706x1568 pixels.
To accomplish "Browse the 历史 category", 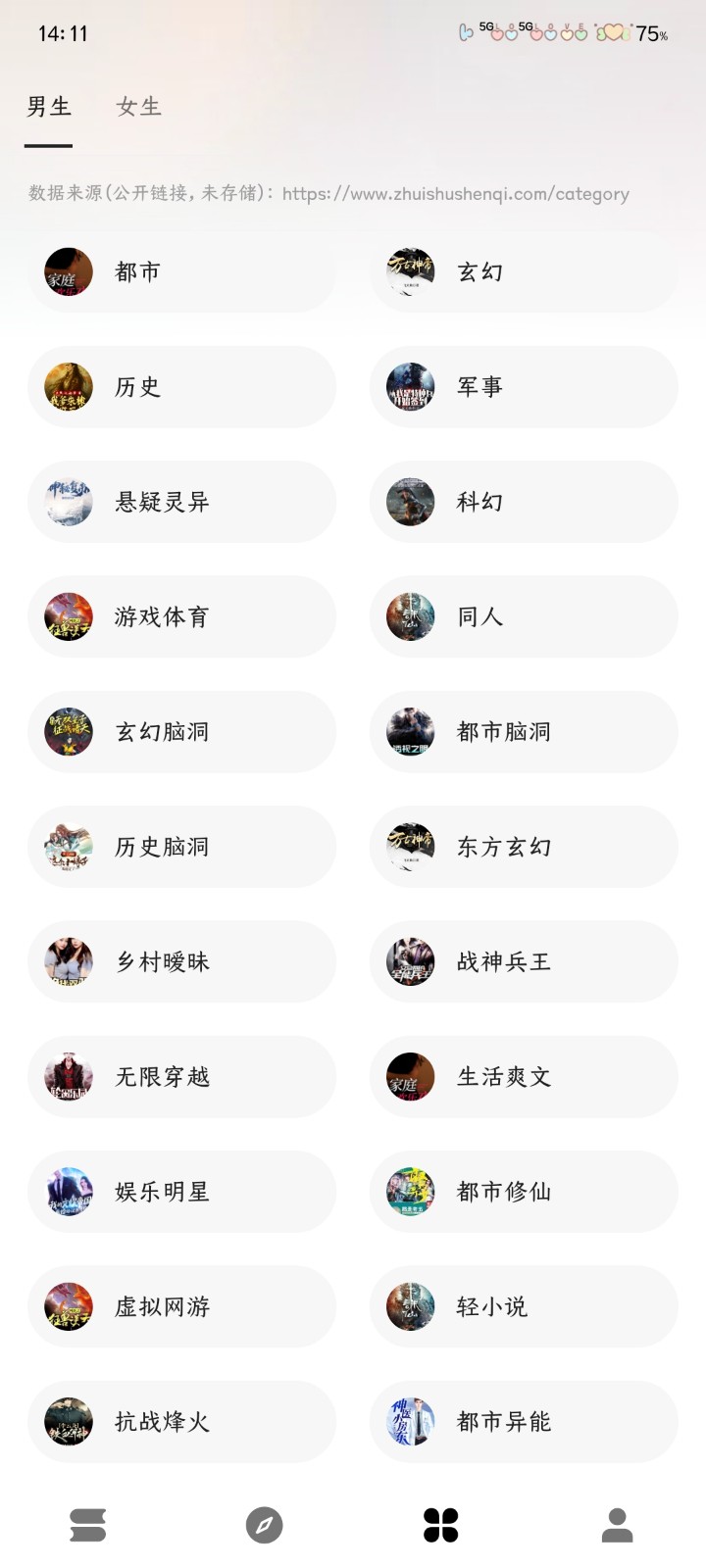I will [x=181, y=387].
